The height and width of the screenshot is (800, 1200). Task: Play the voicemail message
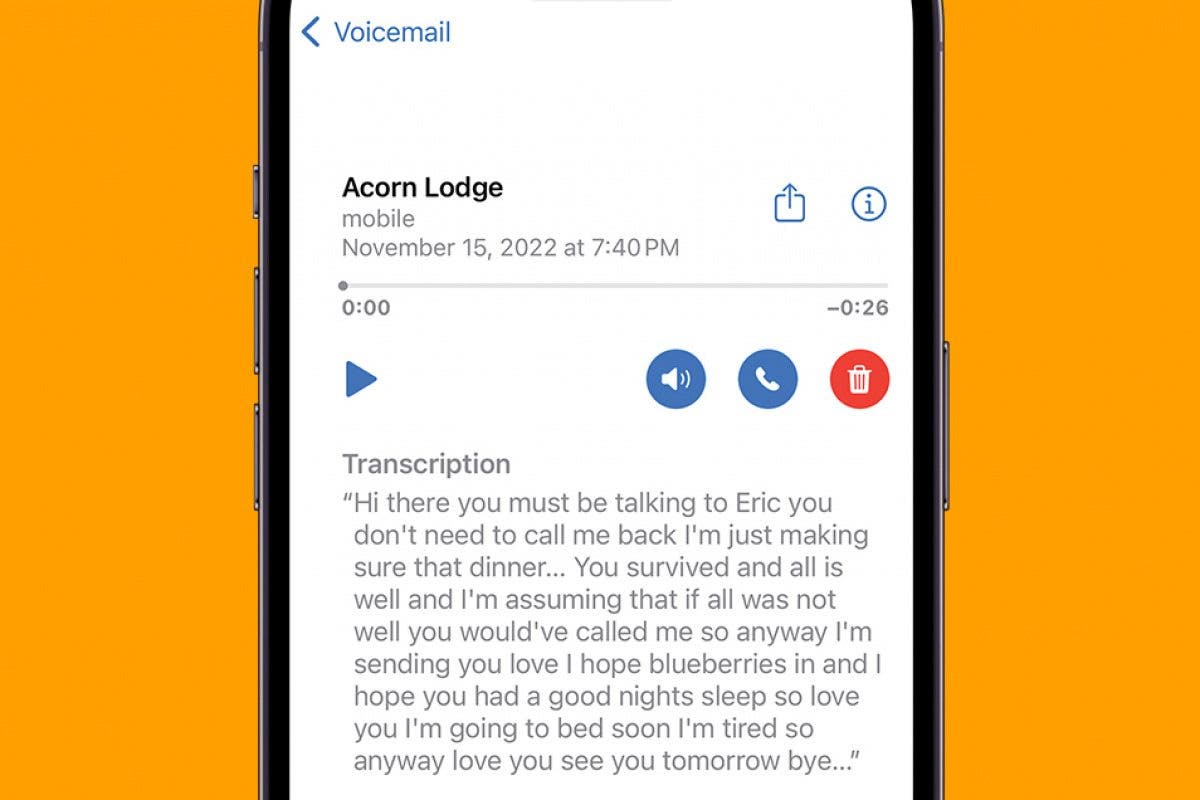click(x=361, y=380)
